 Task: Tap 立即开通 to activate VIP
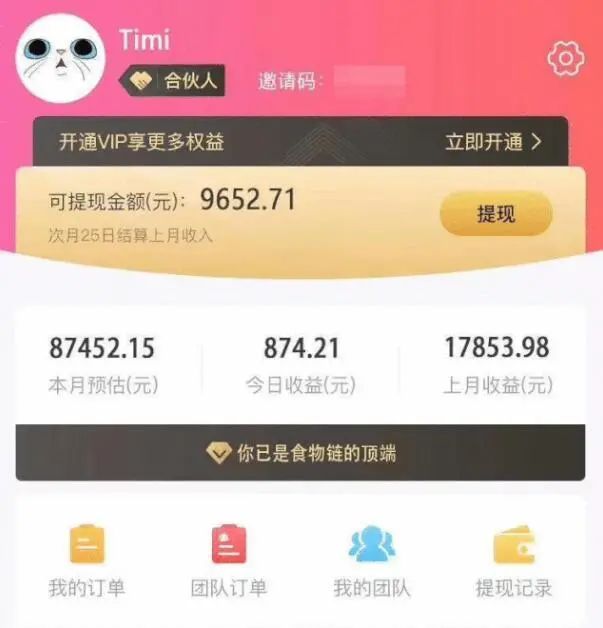(x=493, y=142)
